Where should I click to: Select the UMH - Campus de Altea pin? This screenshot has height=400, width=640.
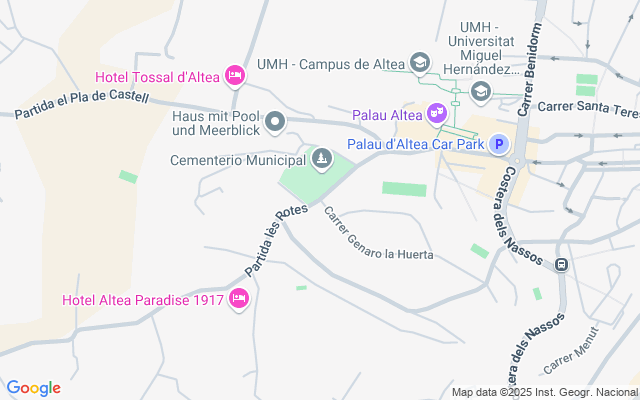(419, 63)
